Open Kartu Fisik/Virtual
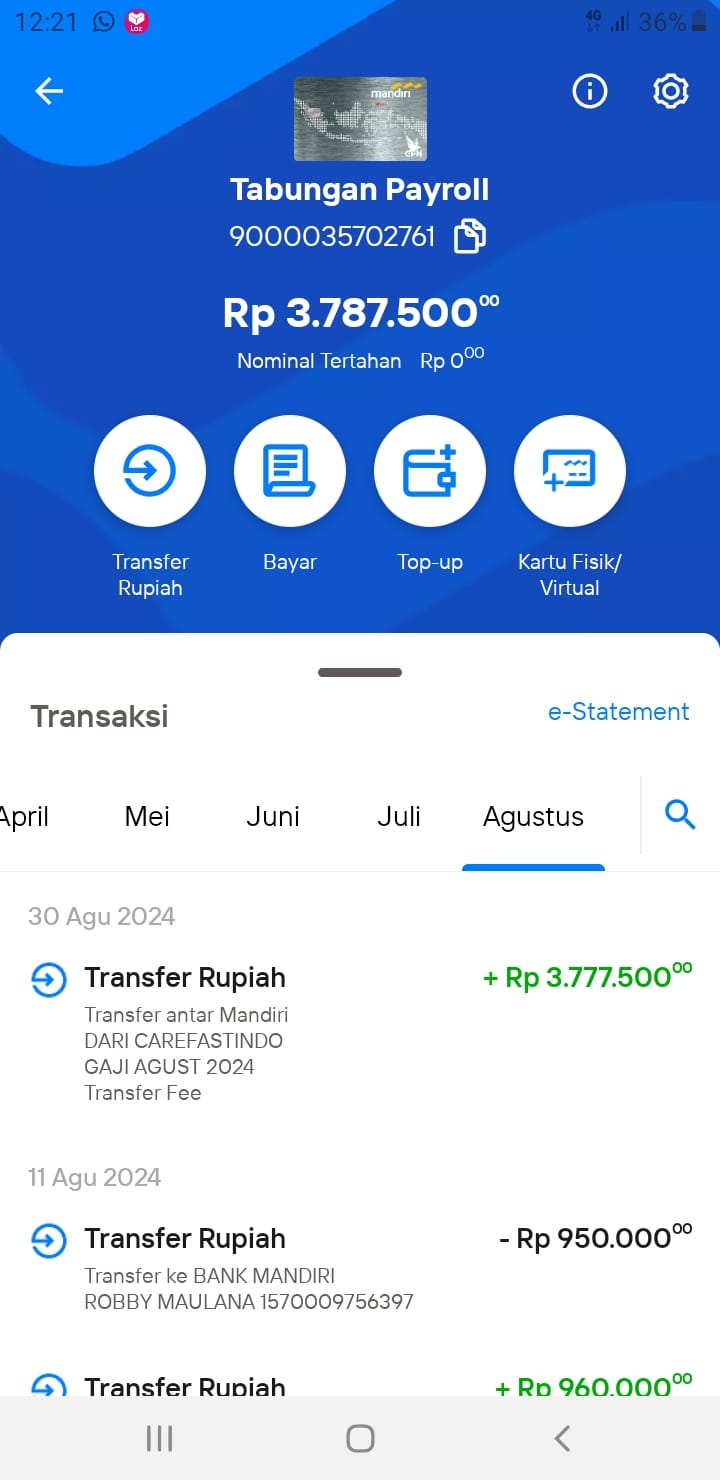This screenshot has width=720, height=1480. pyautogui.click(x=570, y=471)
